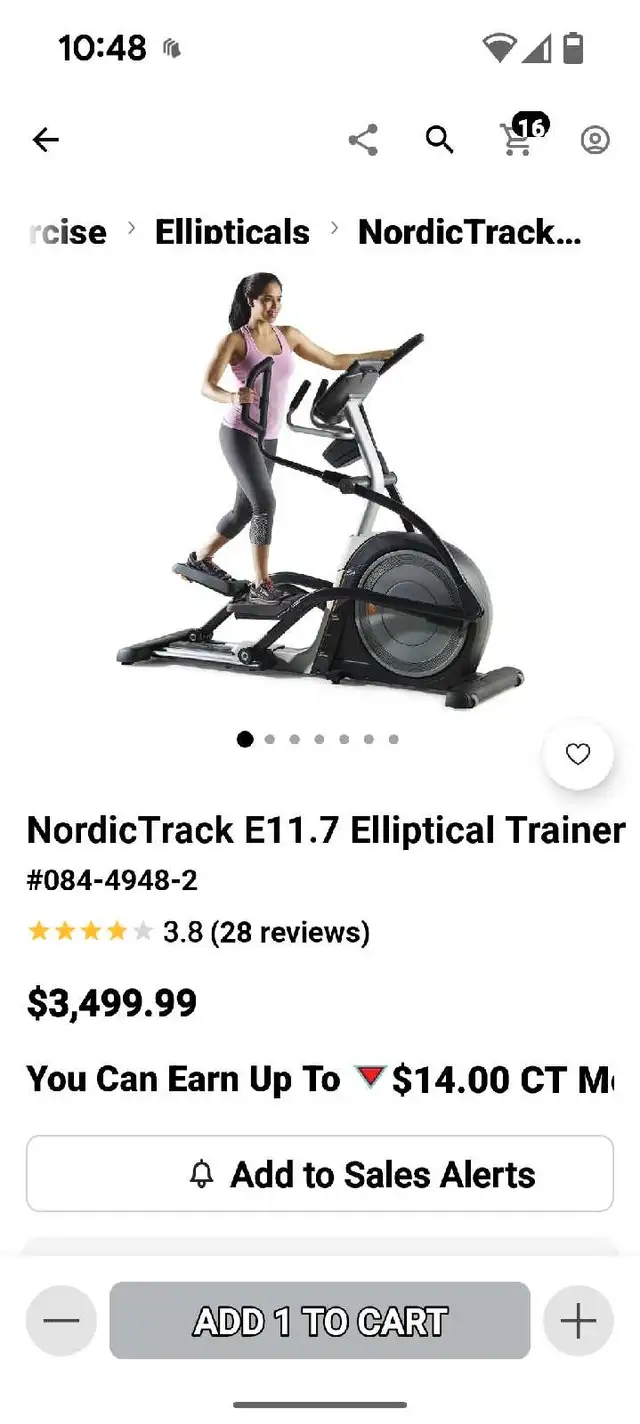This screenshot has height=1424, width=640.
Task: Decrease quantity with the minus button
Action: [62, 1321]
